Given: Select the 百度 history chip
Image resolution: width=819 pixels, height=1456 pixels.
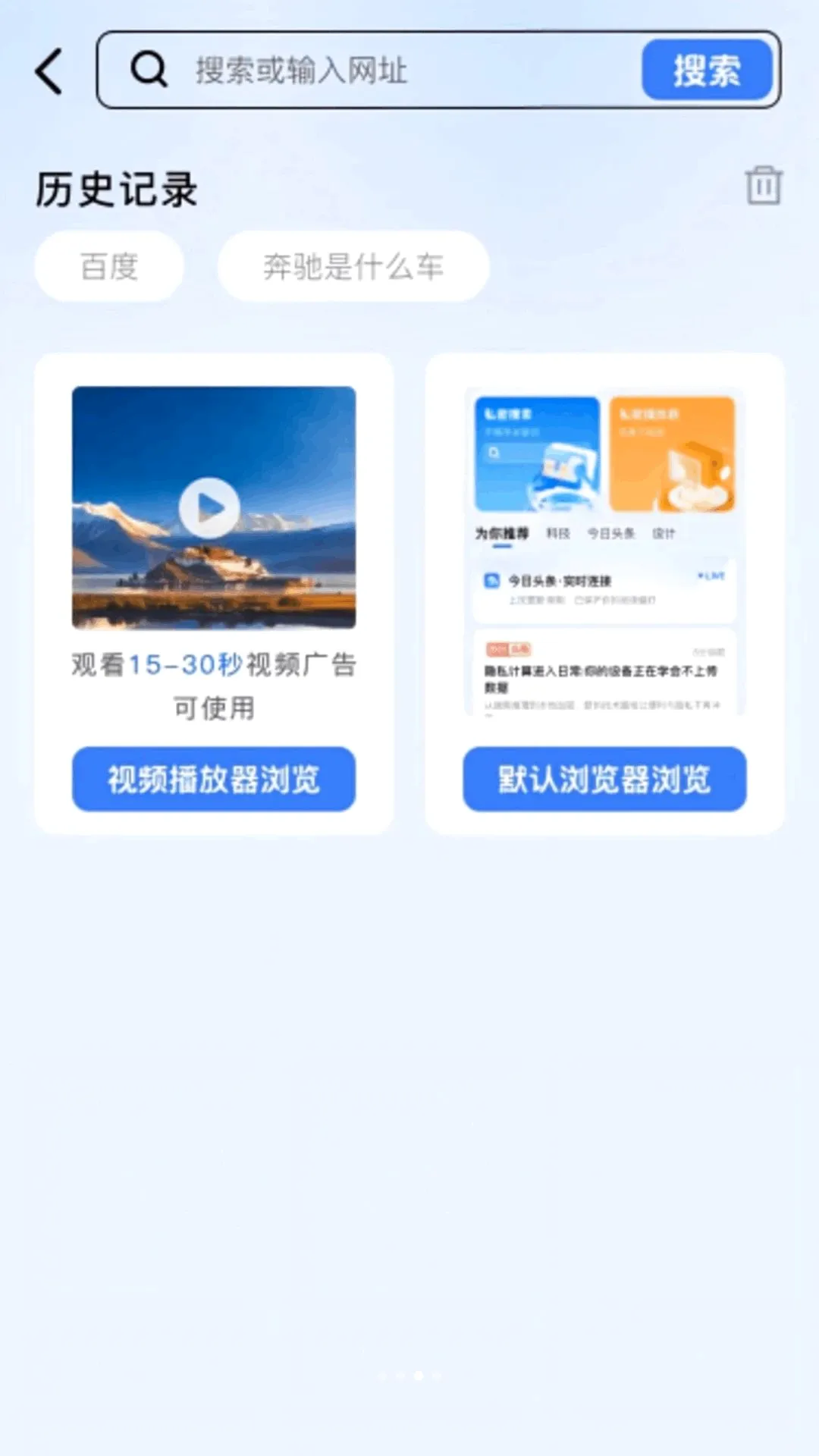Looking at the screenshot, I should 109,266.
